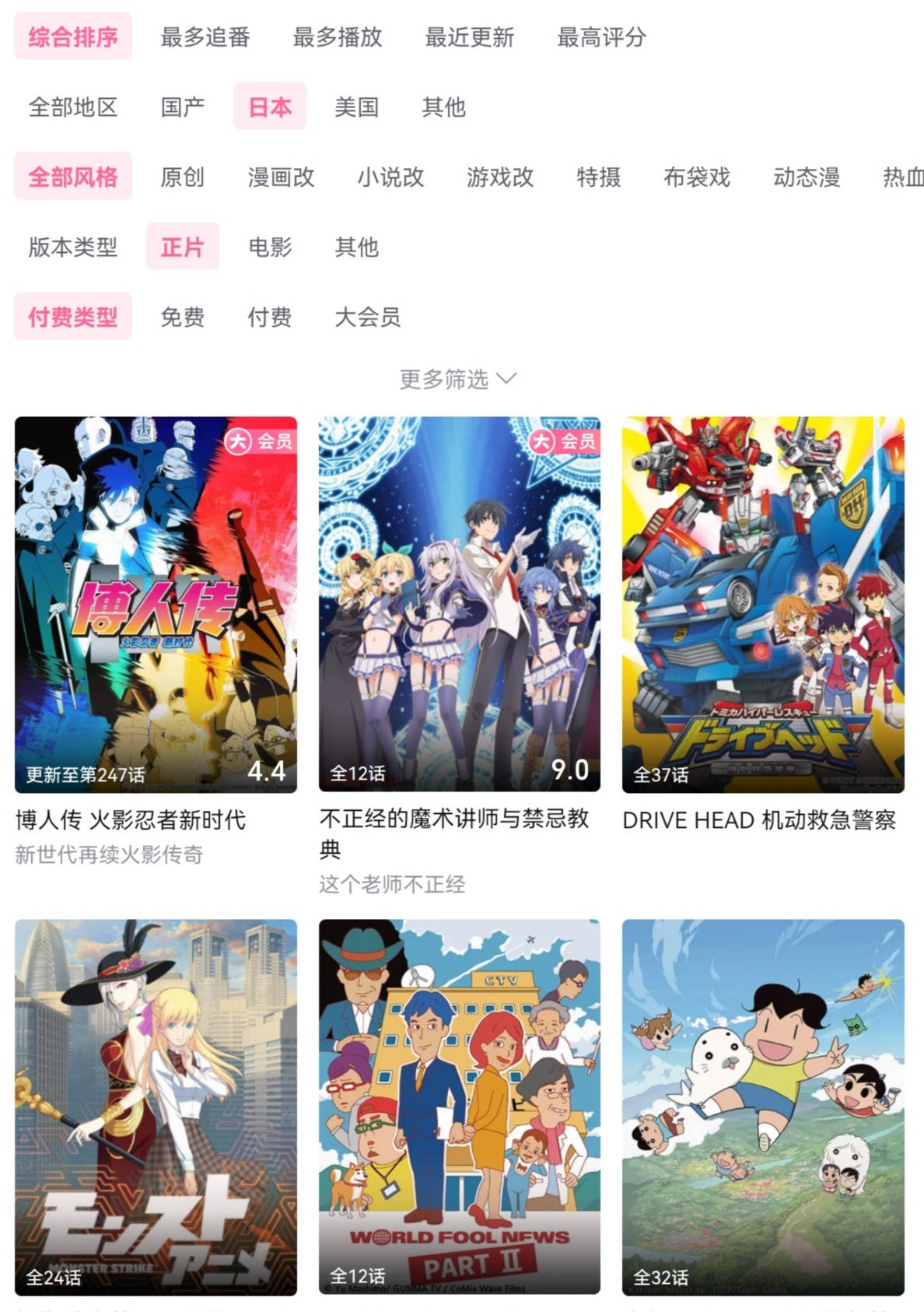Select the 国产 region filter
Screen dimensions: 924x1312
pos(183,107)
